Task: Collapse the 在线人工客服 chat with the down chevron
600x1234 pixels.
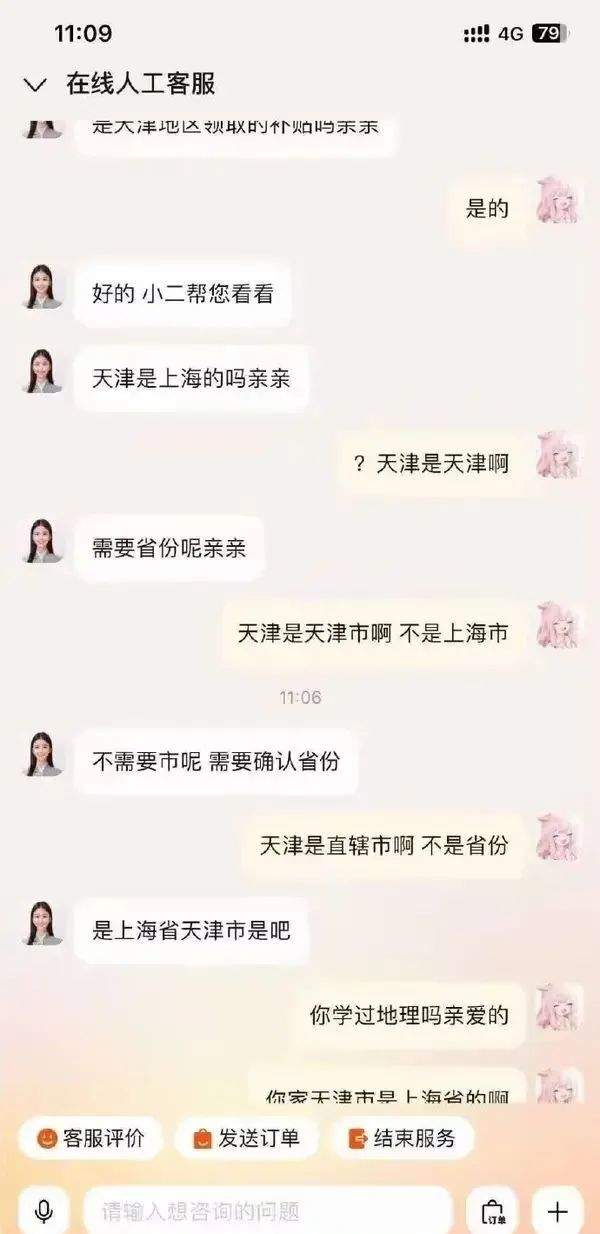Action: pos(35,85)
